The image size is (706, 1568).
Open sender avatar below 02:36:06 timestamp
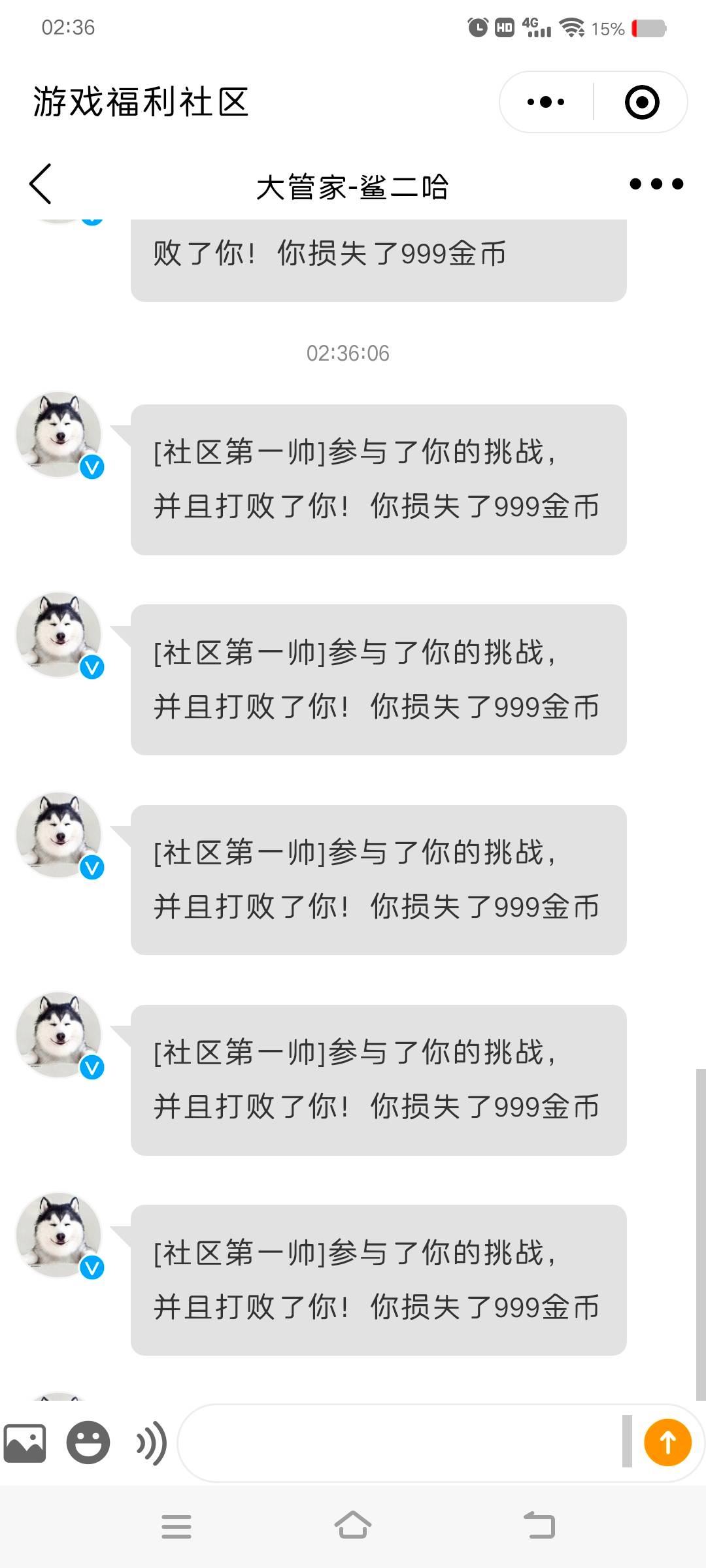click(x=59, y=434)
